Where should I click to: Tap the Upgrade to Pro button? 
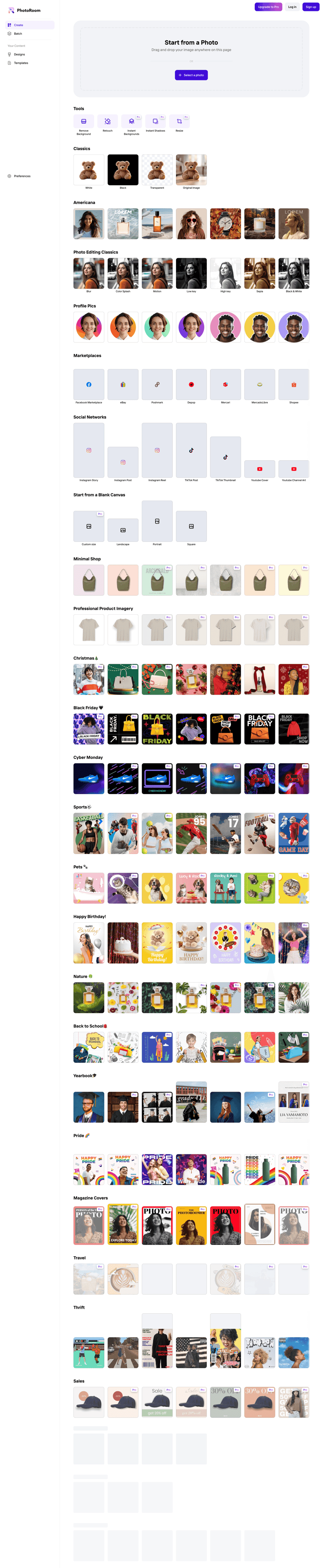(x=268, y=7)
